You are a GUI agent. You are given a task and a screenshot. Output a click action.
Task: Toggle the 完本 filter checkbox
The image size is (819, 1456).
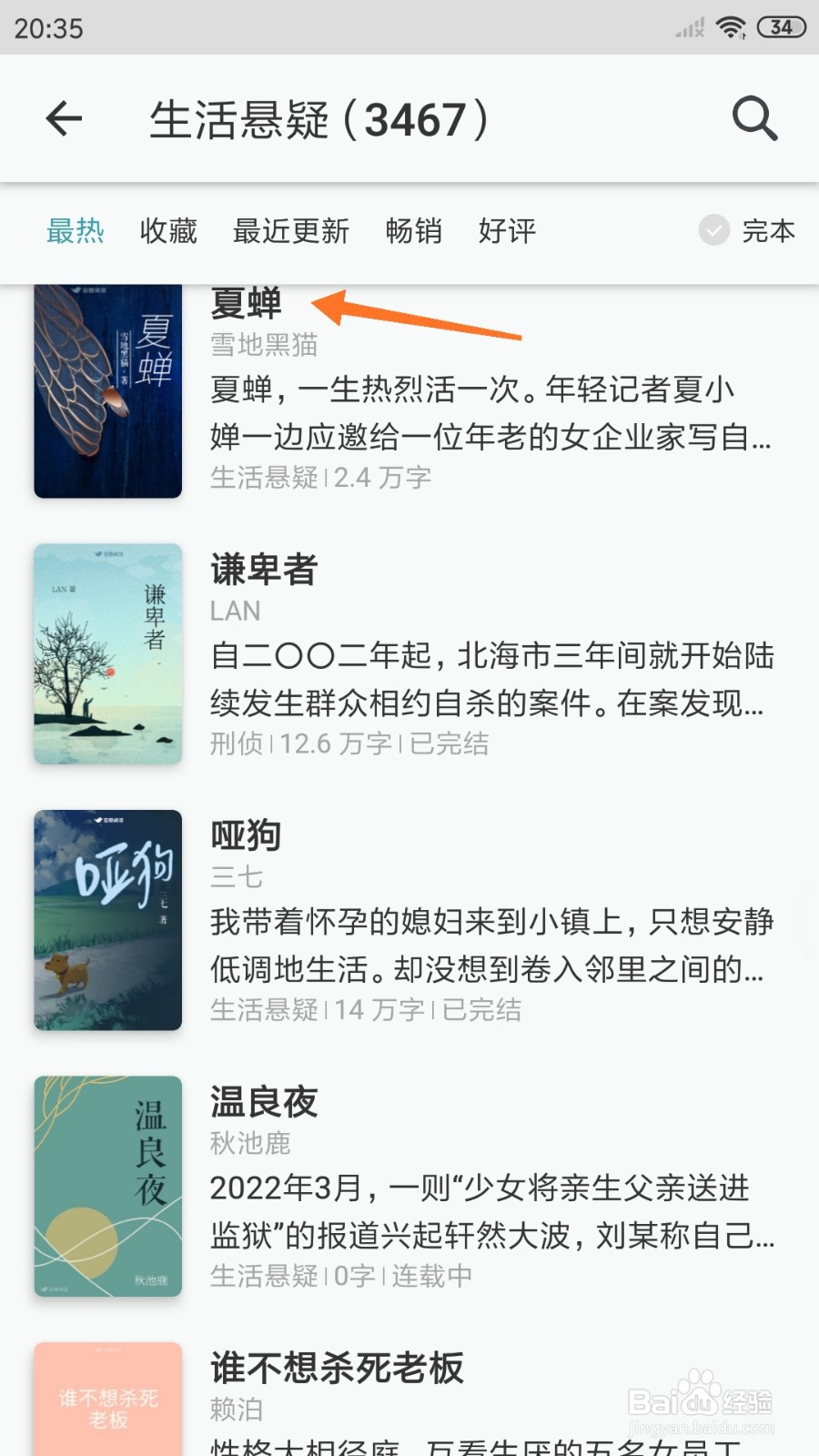point(714,230)
